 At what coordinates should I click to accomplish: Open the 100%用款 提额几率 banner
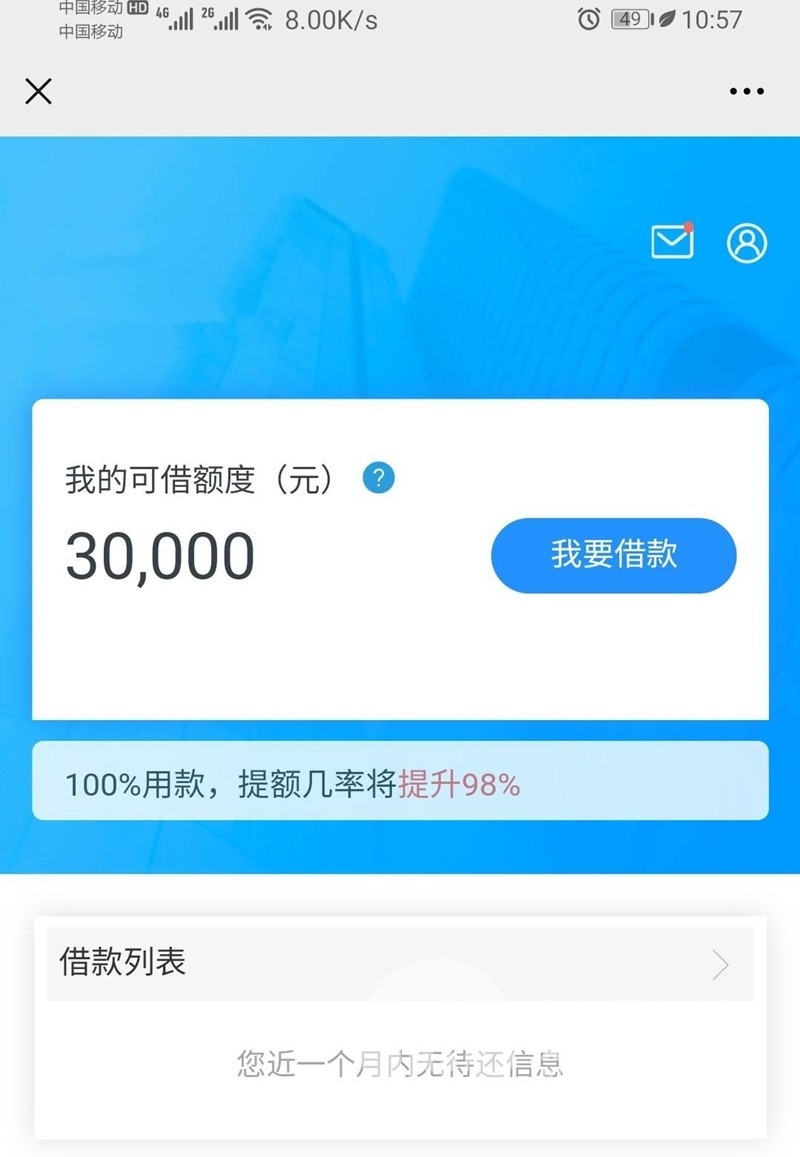(x=400, y=781)
